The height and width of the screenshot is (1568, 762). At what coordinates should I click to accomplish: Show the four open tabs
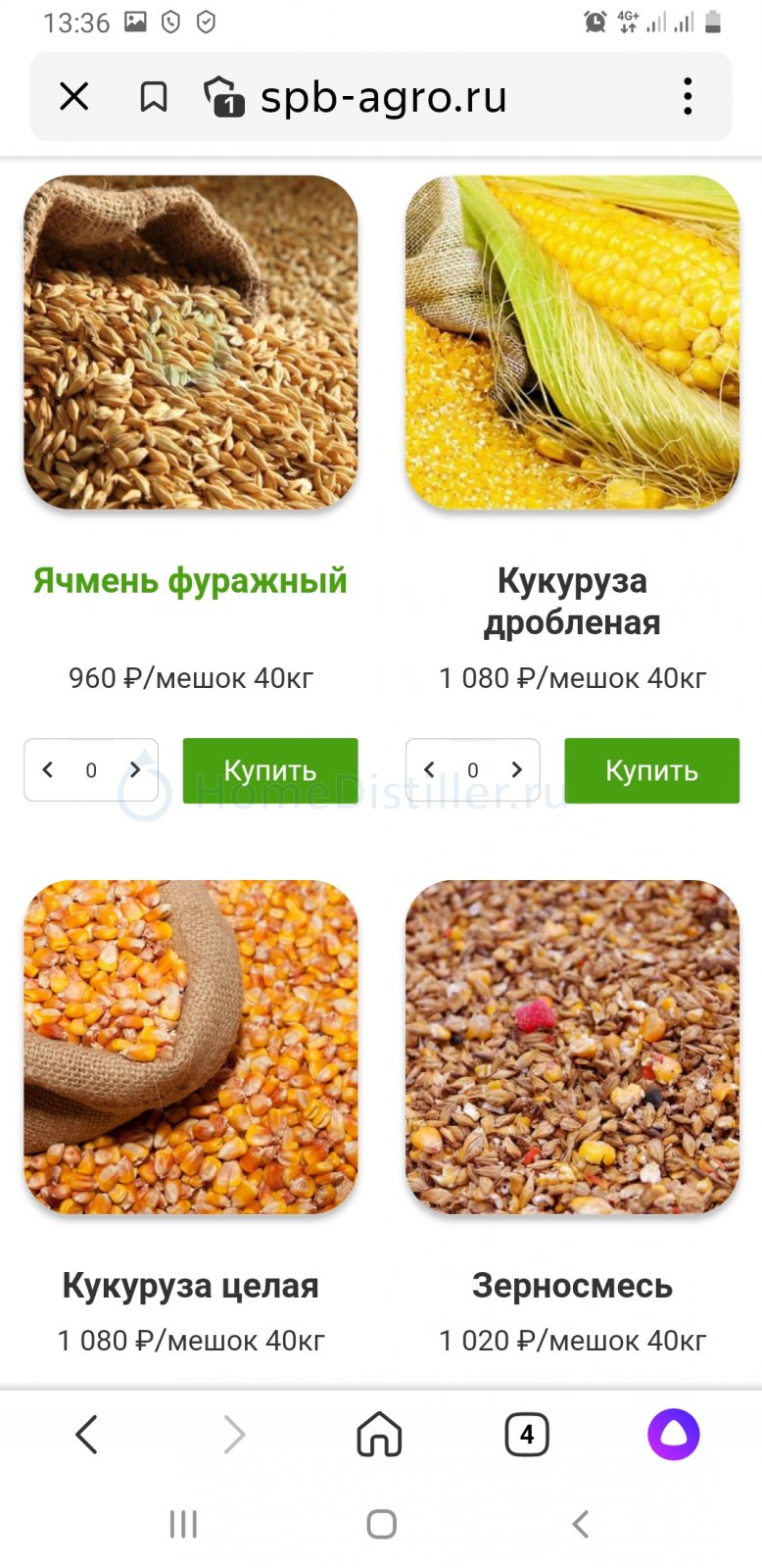[x=527, y=1435]
